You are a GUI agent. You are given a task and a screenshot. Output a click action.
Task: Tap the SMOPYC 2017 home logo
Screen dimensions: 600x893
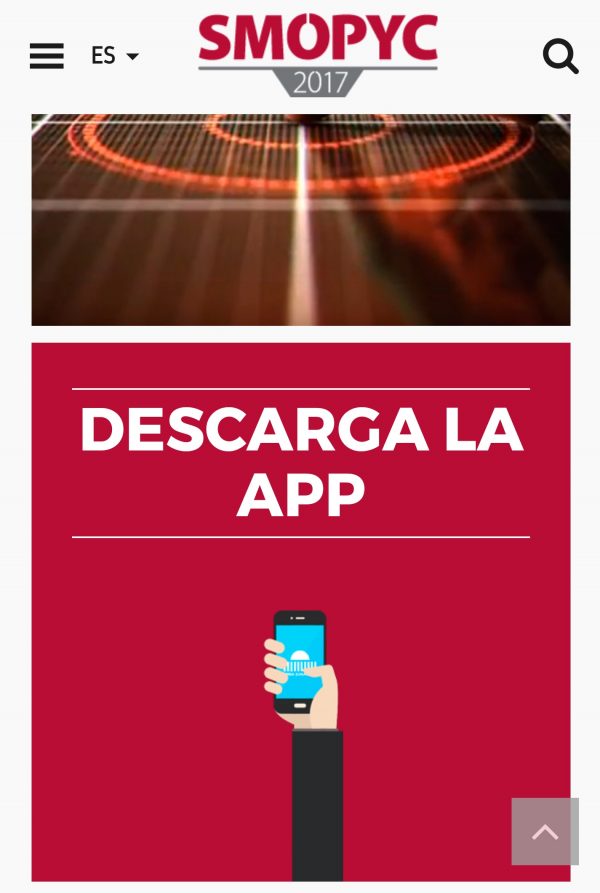tap(317, 54)
